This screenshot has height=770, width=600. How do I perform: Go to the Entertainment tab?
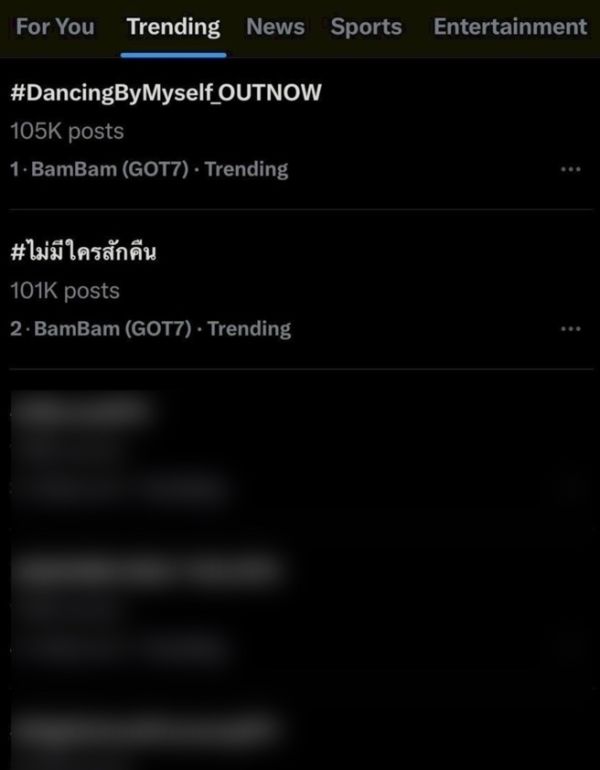pos(510,27)
